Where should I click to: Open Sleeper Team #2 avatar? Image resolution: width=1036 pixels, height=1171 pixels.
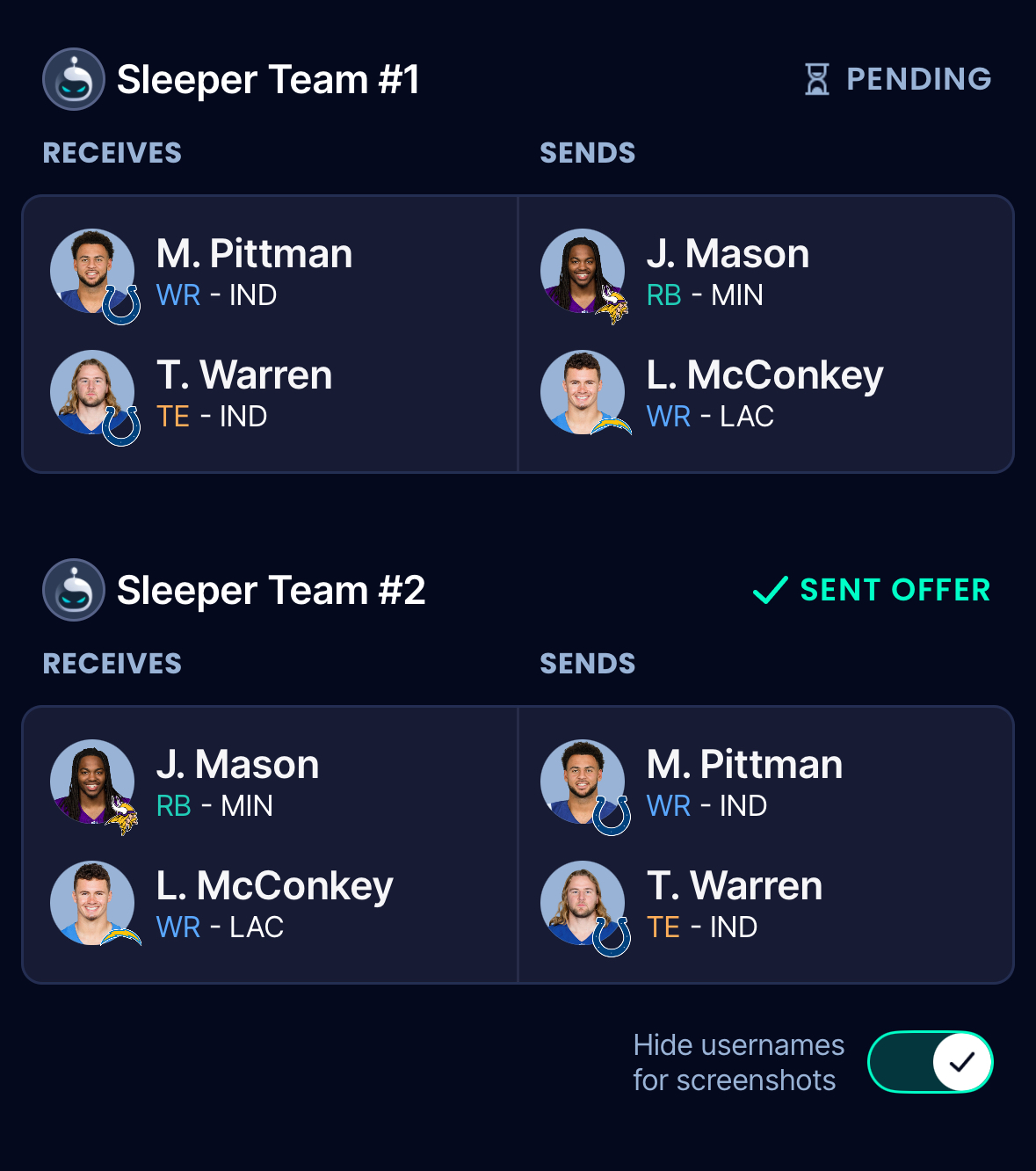coord(74,590)
